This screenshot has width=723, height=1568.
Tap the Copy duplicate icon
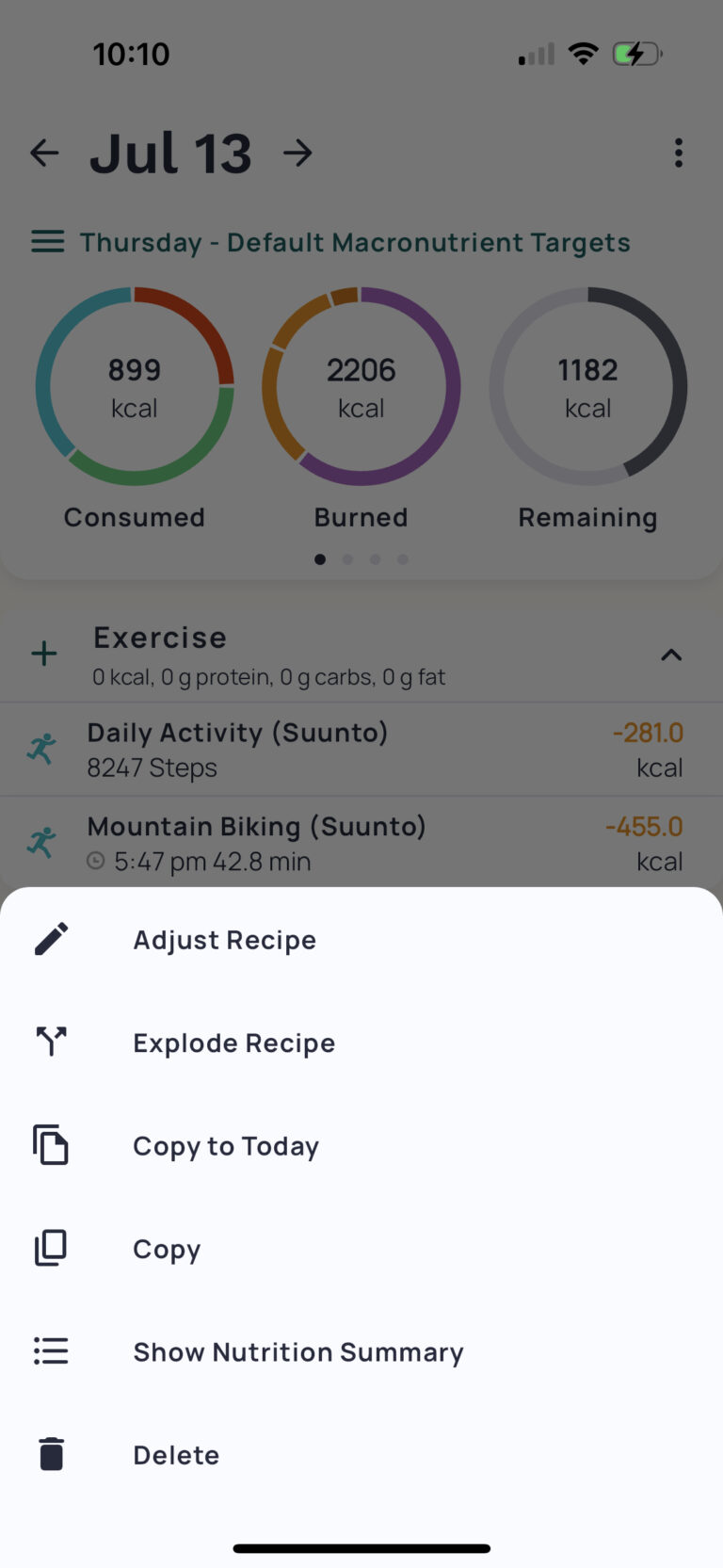[x=50, y=1248]
